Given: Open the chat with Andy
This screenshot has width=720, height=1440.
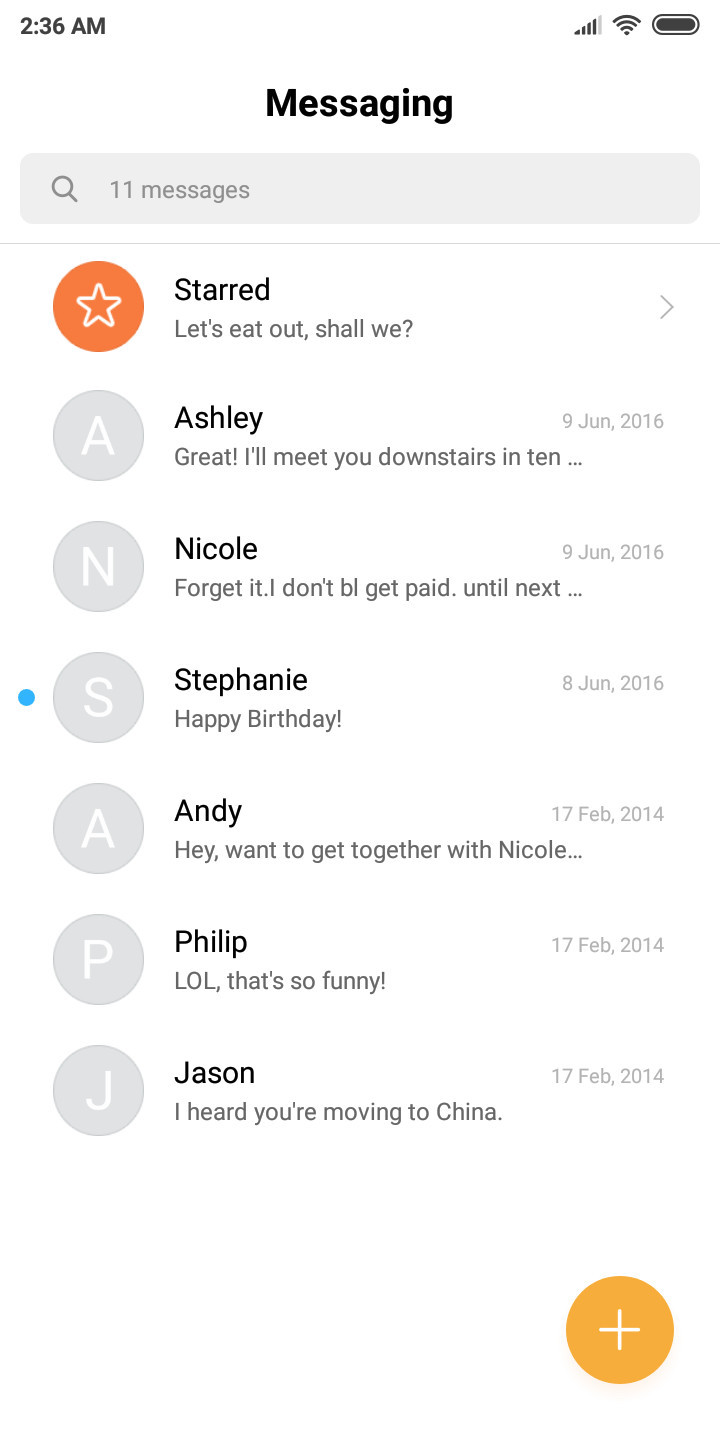Looking at the screenshot, I should point(360,829).
